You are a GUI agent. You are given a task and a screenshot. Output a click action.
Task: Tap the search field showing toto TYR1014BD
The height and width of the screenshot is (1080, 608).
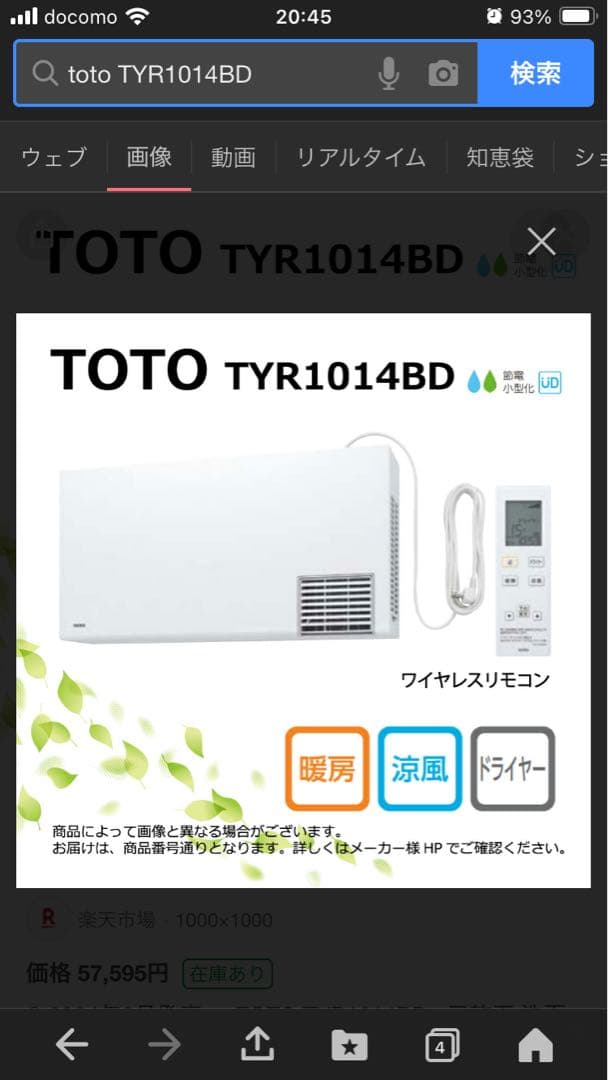point(210,74)
